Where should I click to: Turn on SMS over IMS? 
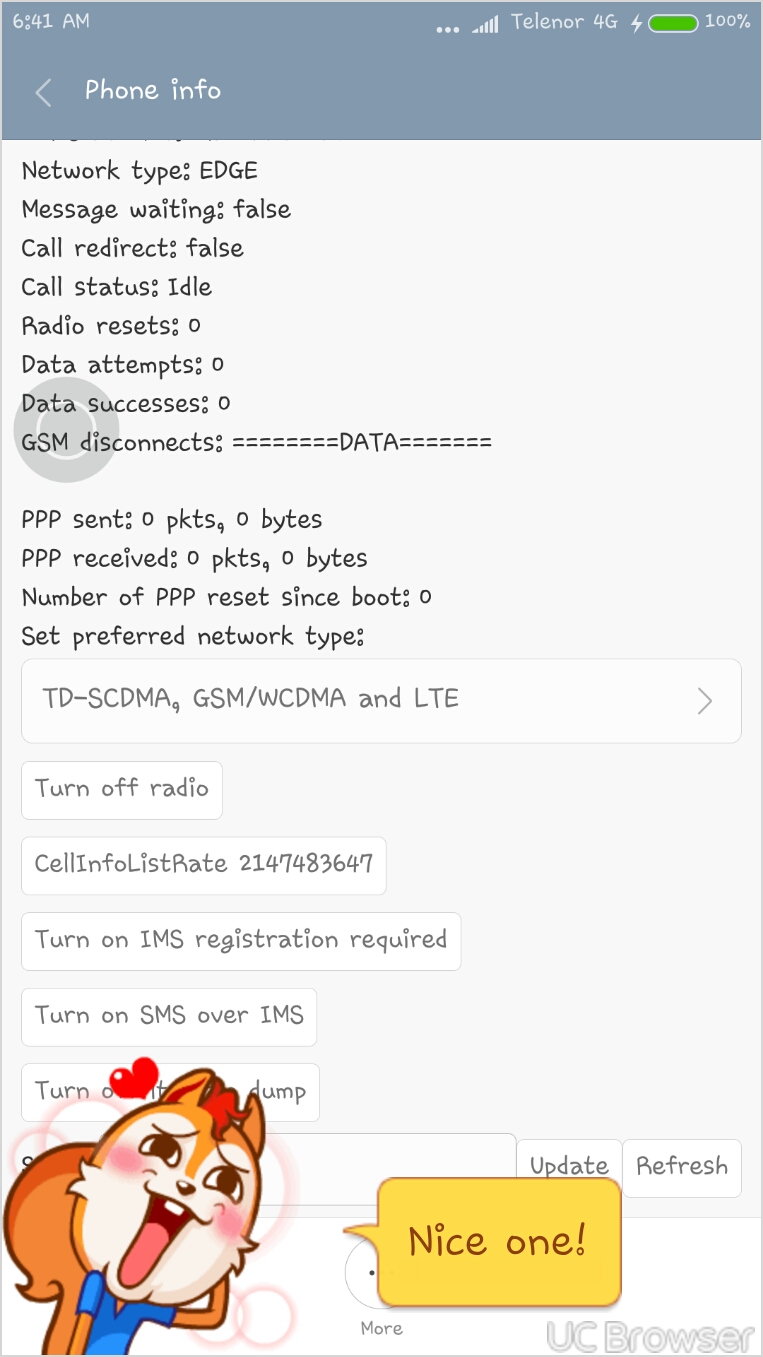(169, 1016)
